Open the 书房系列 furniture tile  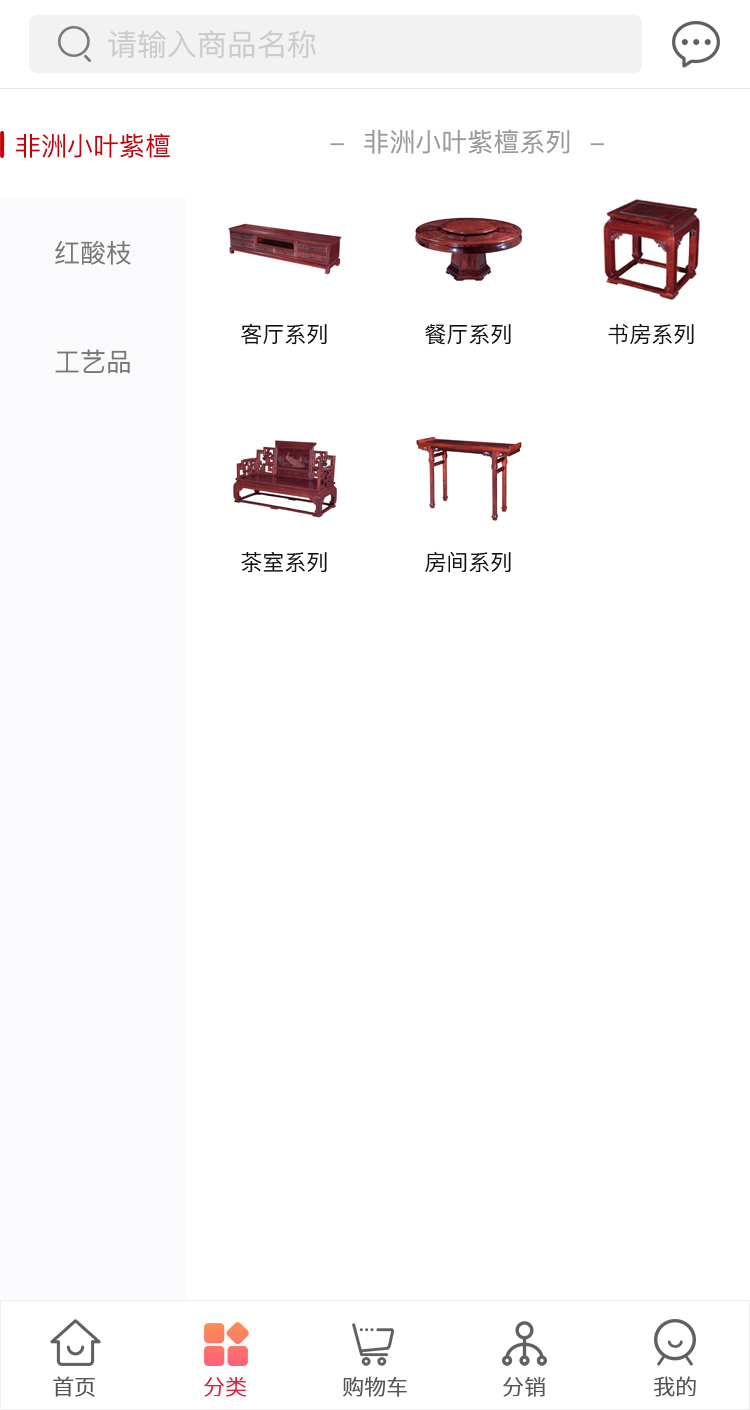pyautogui.click(x=651, y=273)
